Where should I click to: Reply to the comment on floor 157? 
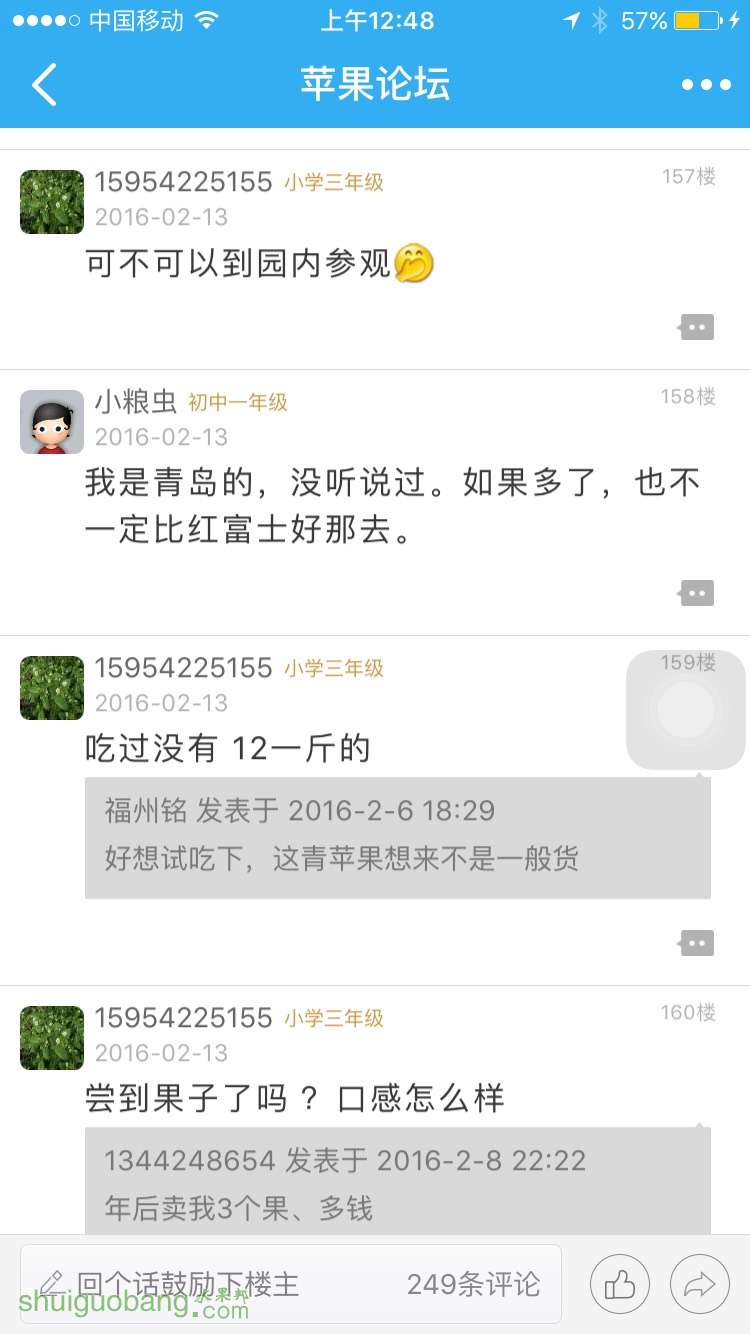tap(696, 327)
